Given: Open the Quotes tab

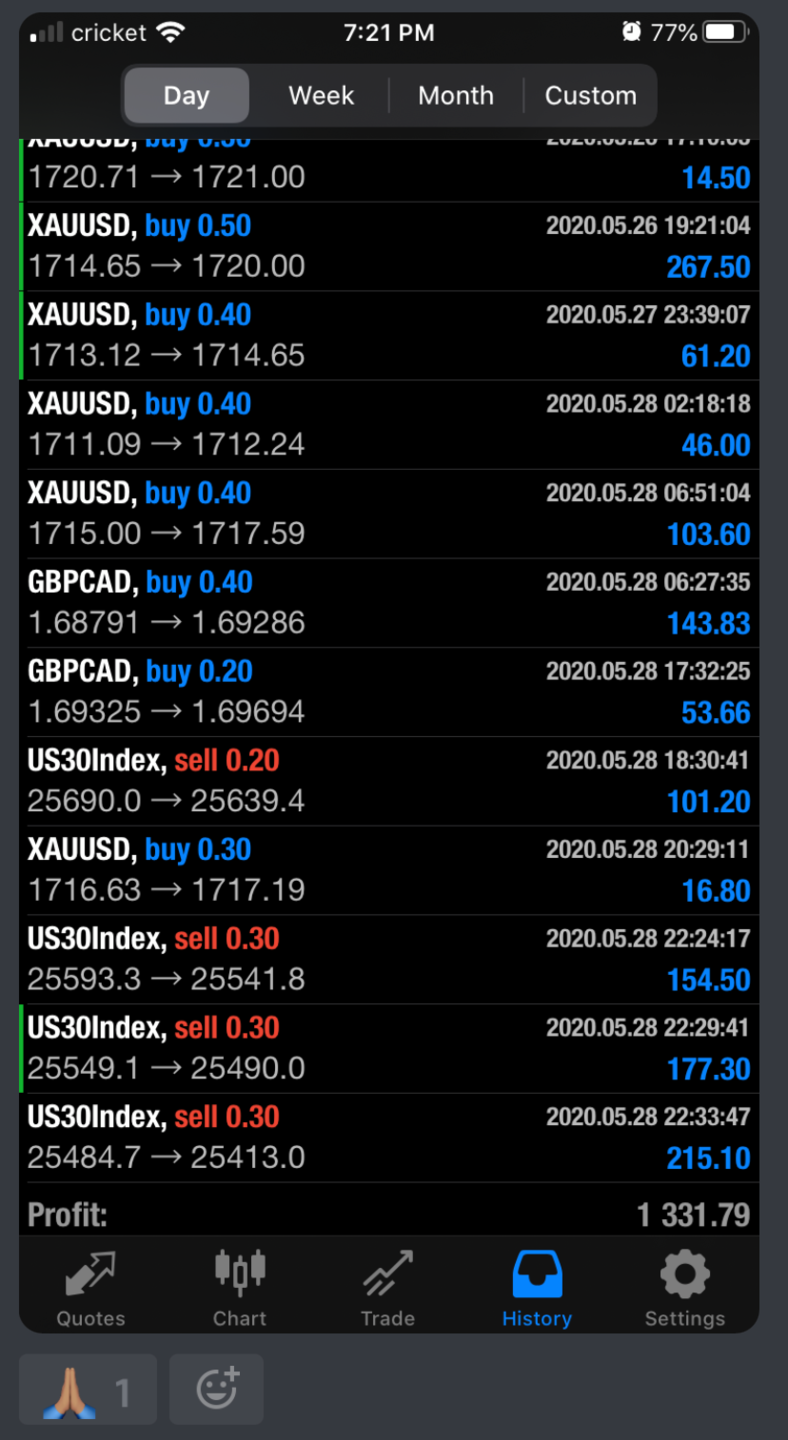Looking at the screenshot, I should point(91,1288).
